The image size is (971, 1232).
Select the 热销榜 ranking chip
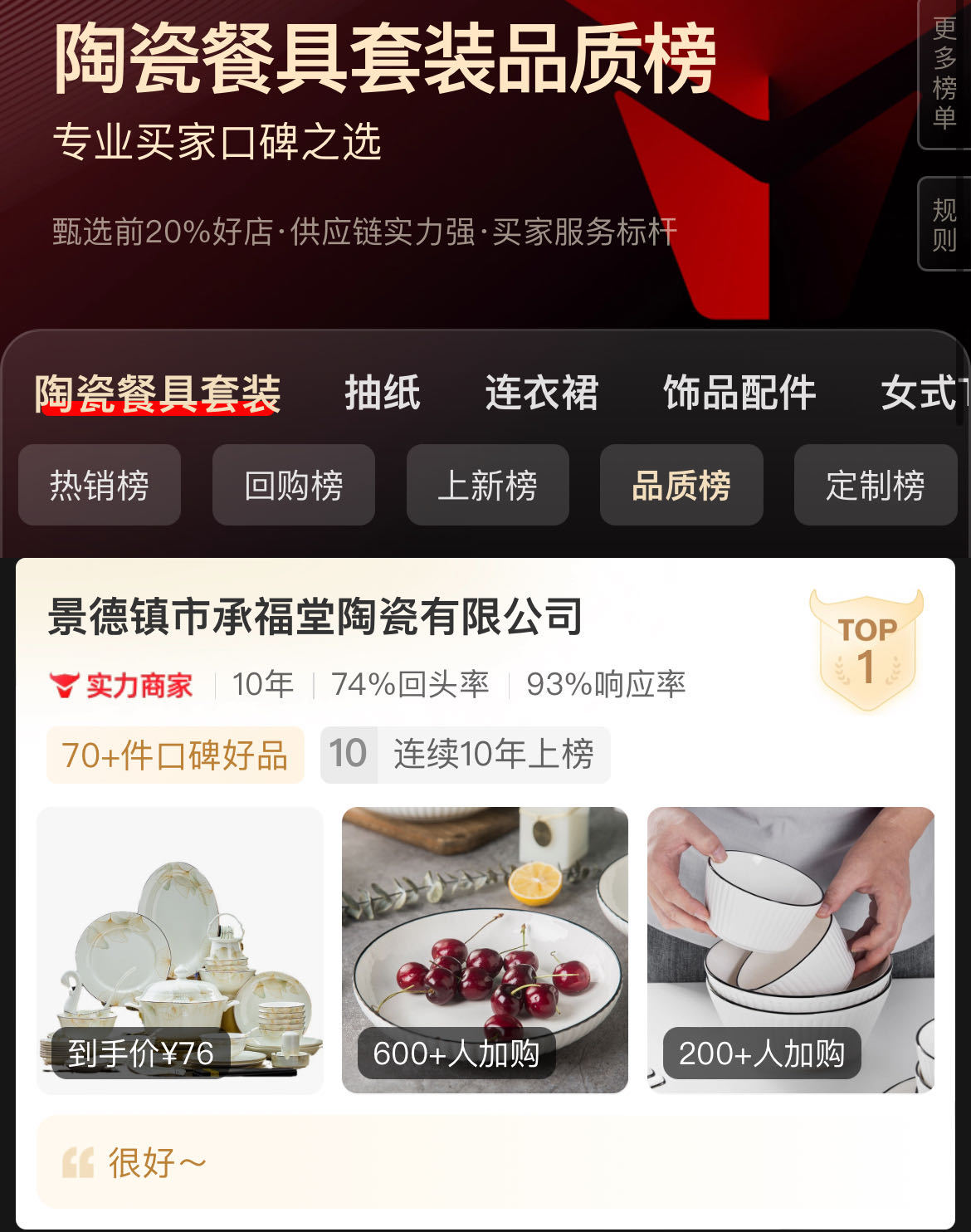100,485
